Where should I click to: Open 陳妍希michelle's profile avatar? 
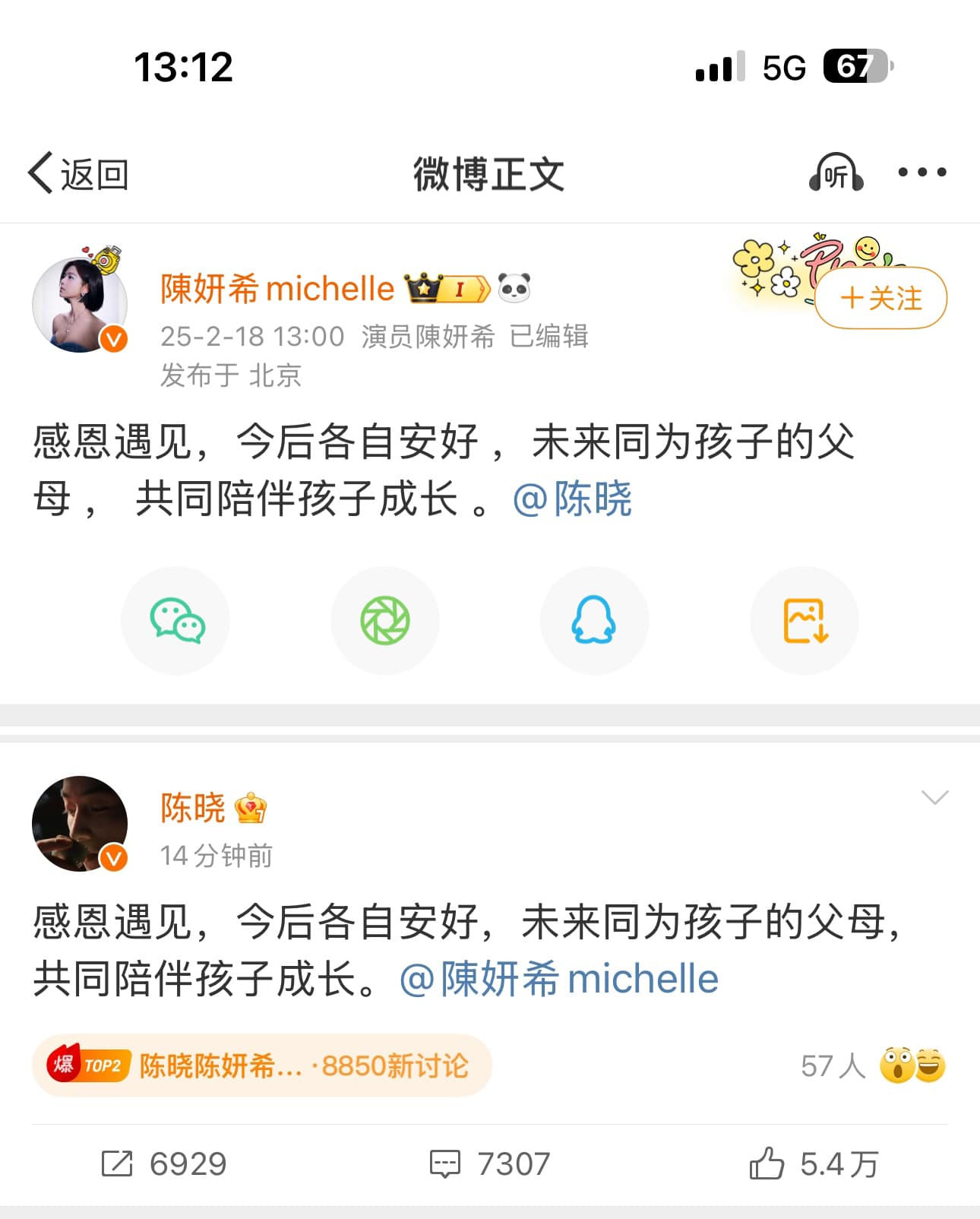point(80,304)
